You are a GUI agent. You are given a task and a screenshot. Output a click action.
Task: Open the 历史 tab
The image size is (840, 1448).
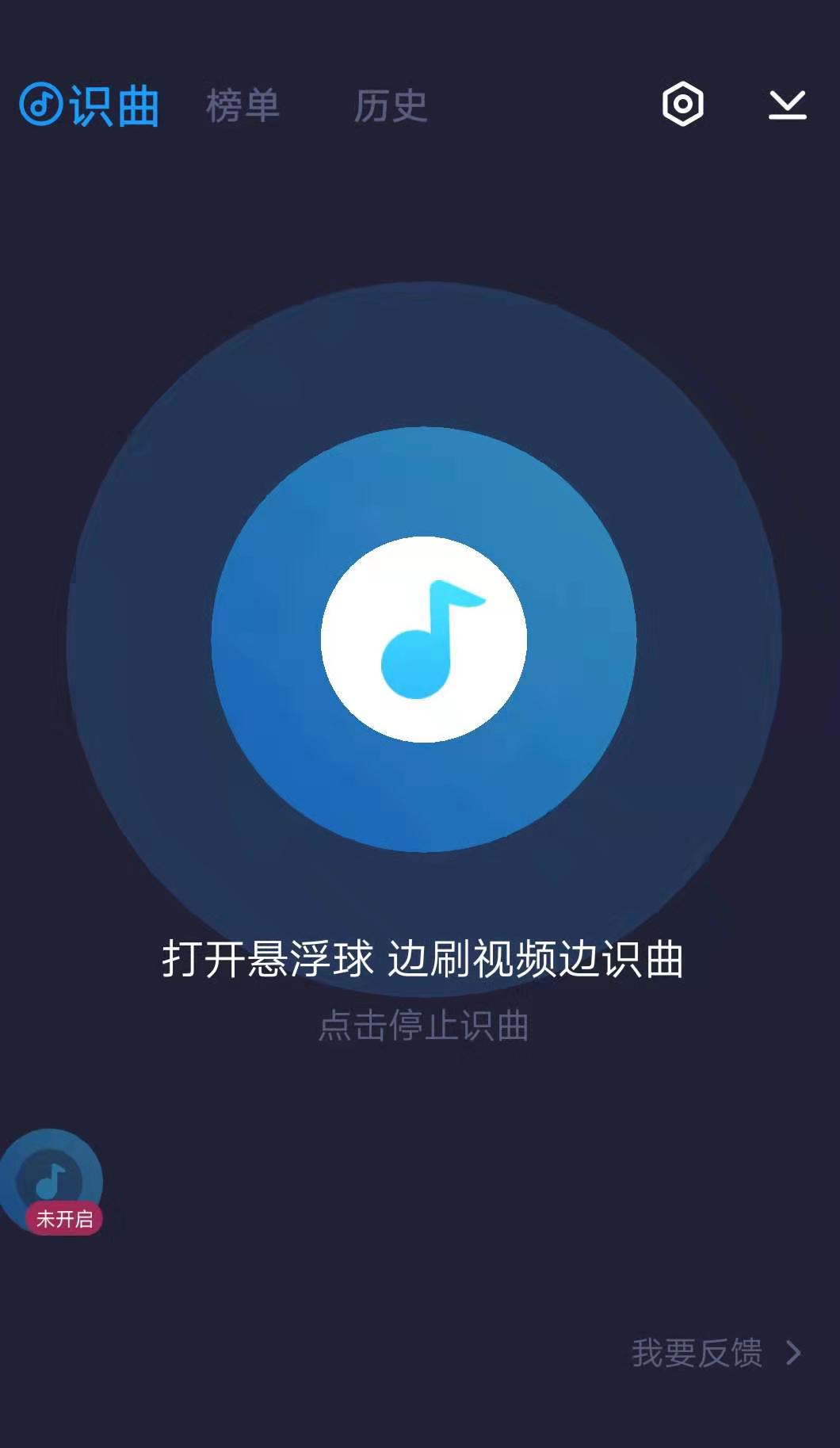pos(391,107)
